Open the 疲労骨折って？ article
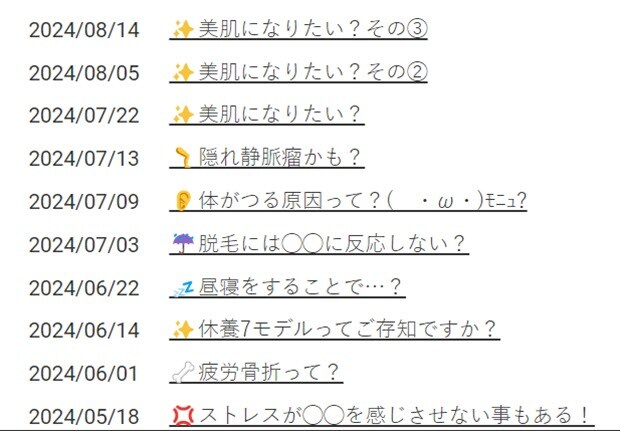This screenshot has width=620, height=431. [257, 372]
